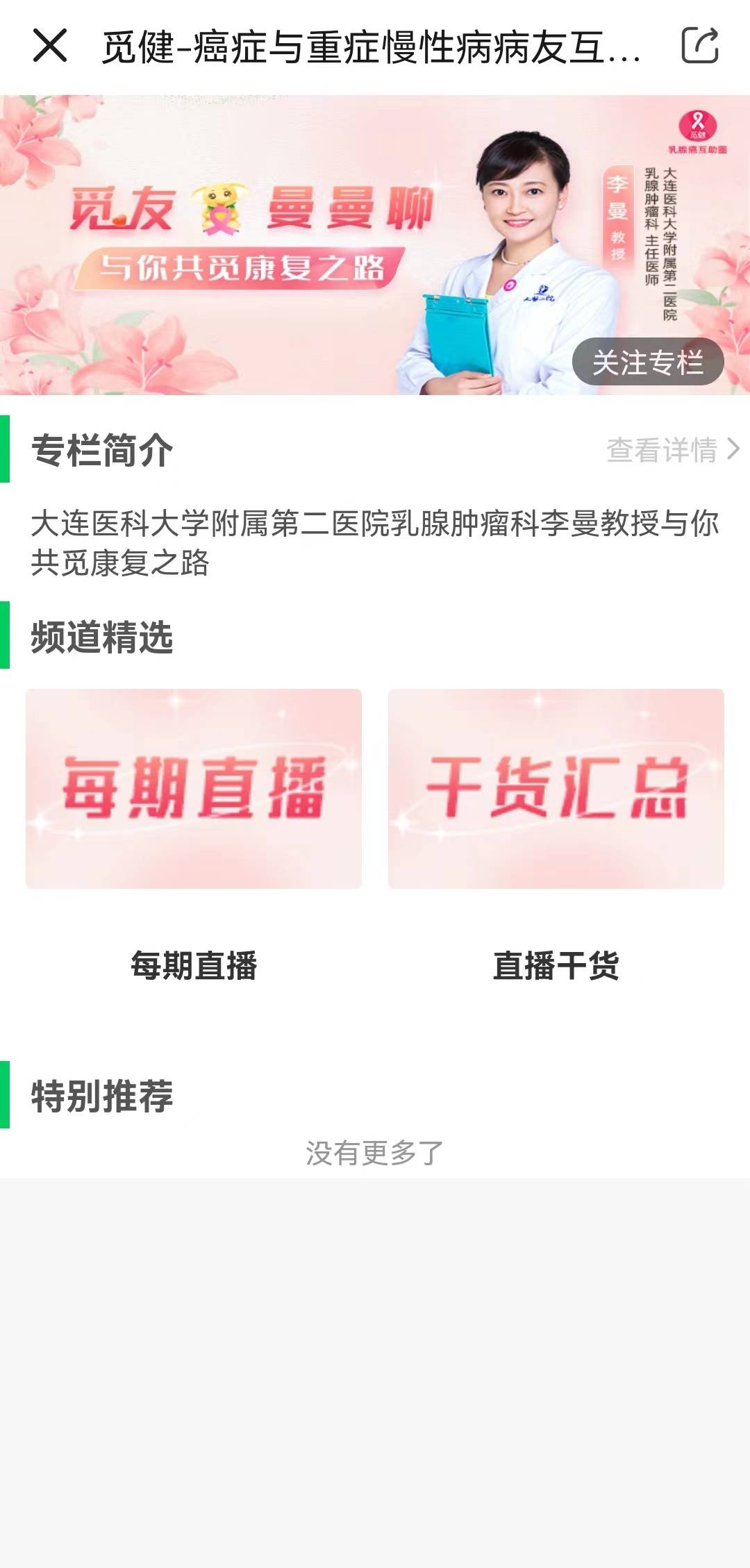The image size is (750, 1568).
Task: Open the 干货汇总 channel card
Action: coord(556,788)
